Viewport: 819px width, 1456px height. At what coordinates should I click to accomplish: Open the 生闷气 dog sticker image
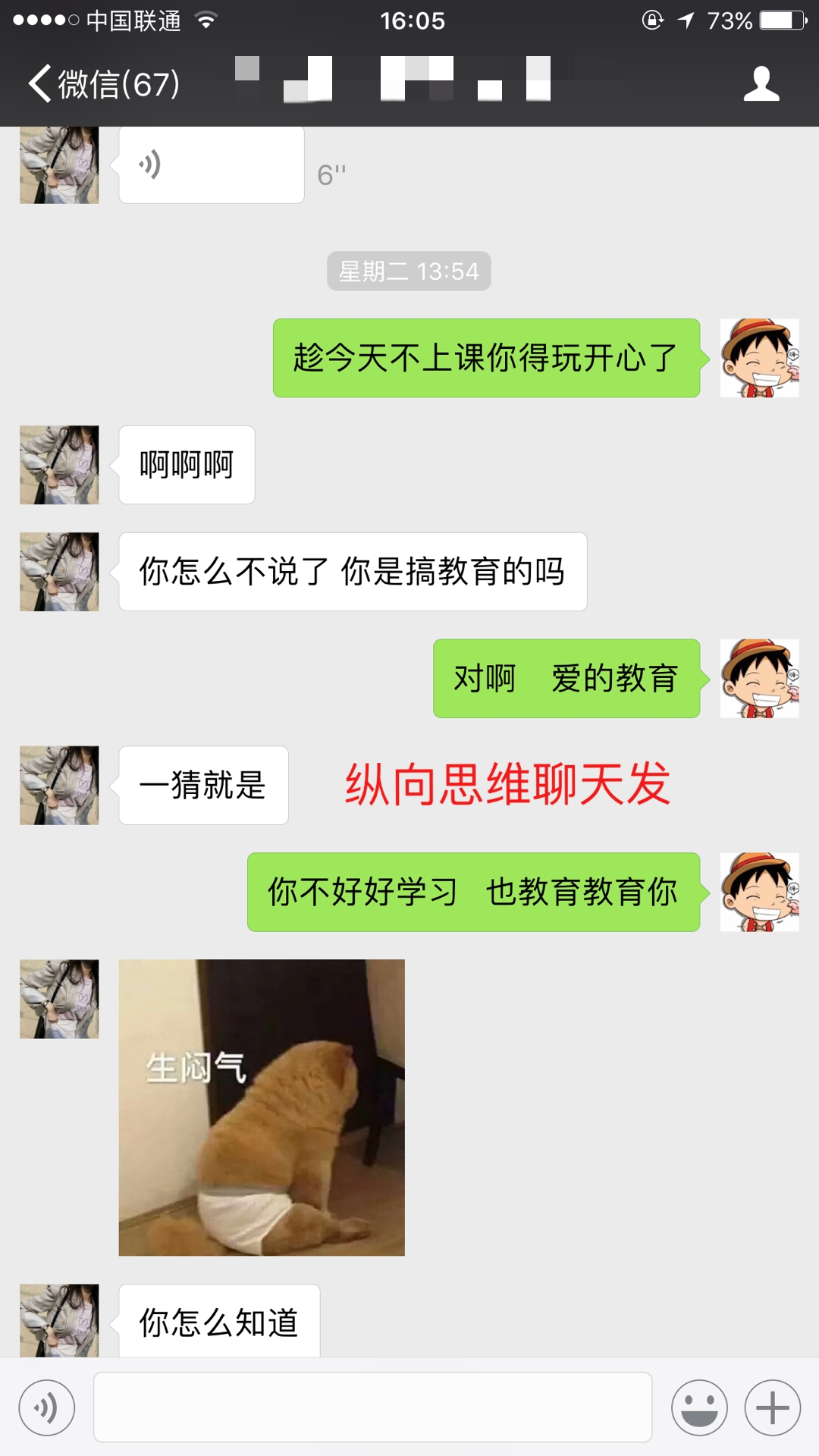coord(262,1107)
